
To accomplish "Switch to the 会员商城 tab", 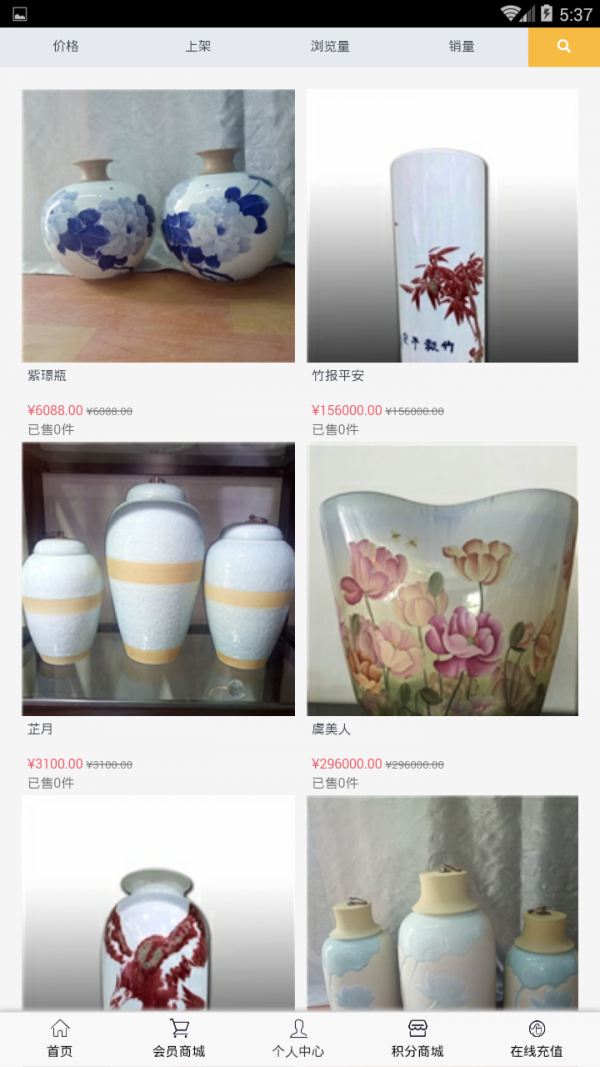I will click(x=179, y=1038).
